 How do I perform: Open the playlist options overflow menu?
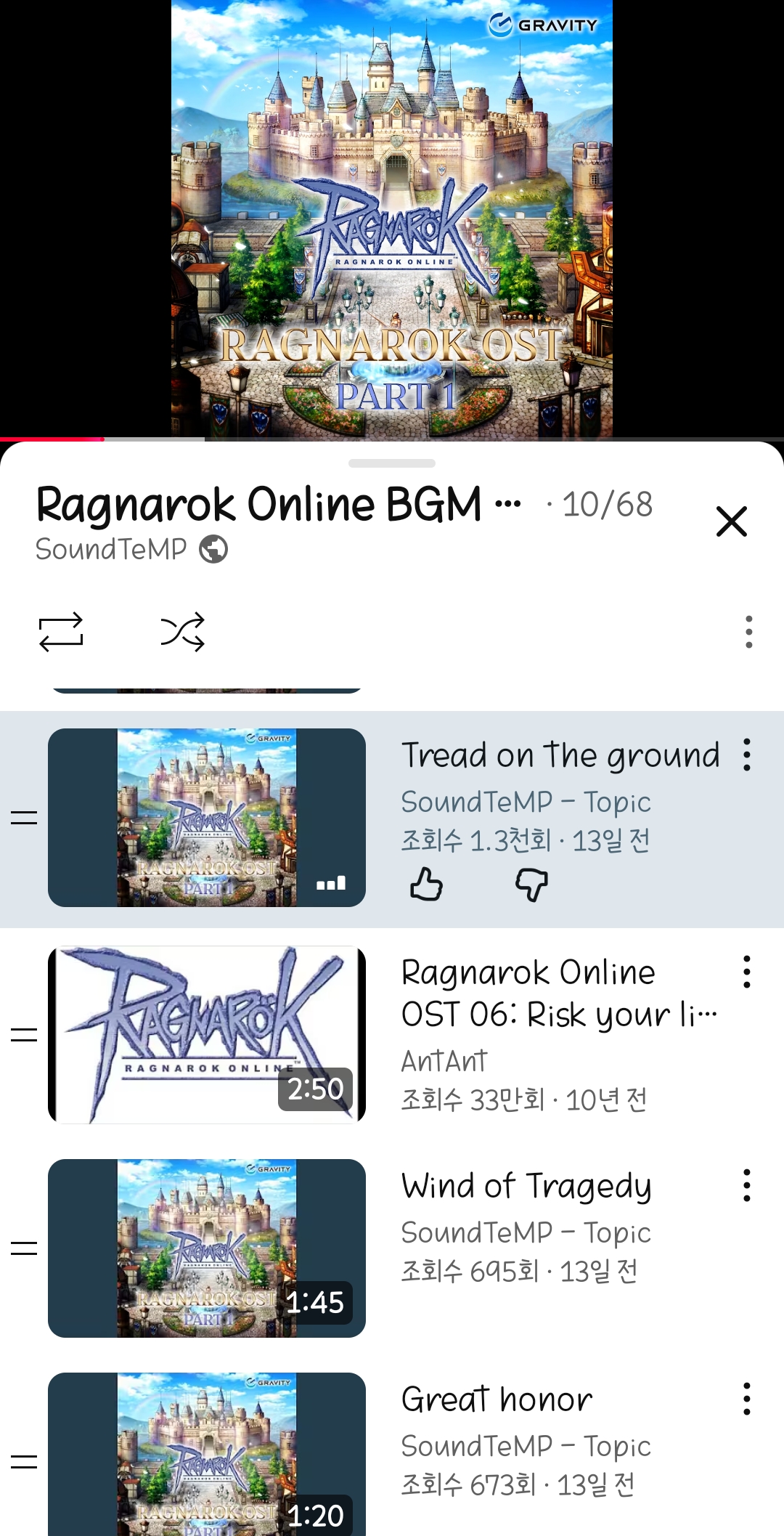click(748, 633)
